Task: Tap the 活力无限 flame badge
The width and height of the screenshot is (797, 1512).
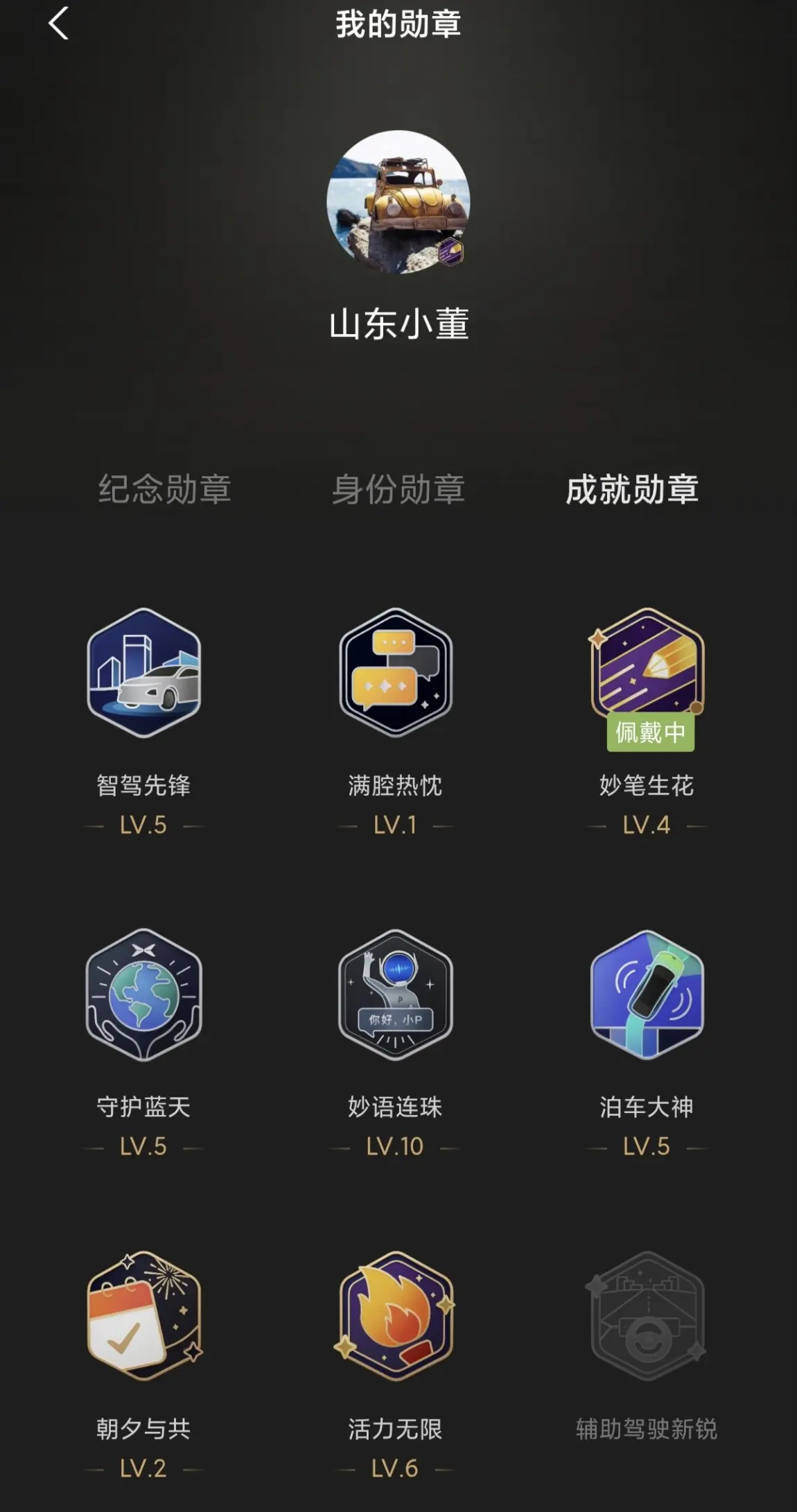Action: coord(395,1316)
